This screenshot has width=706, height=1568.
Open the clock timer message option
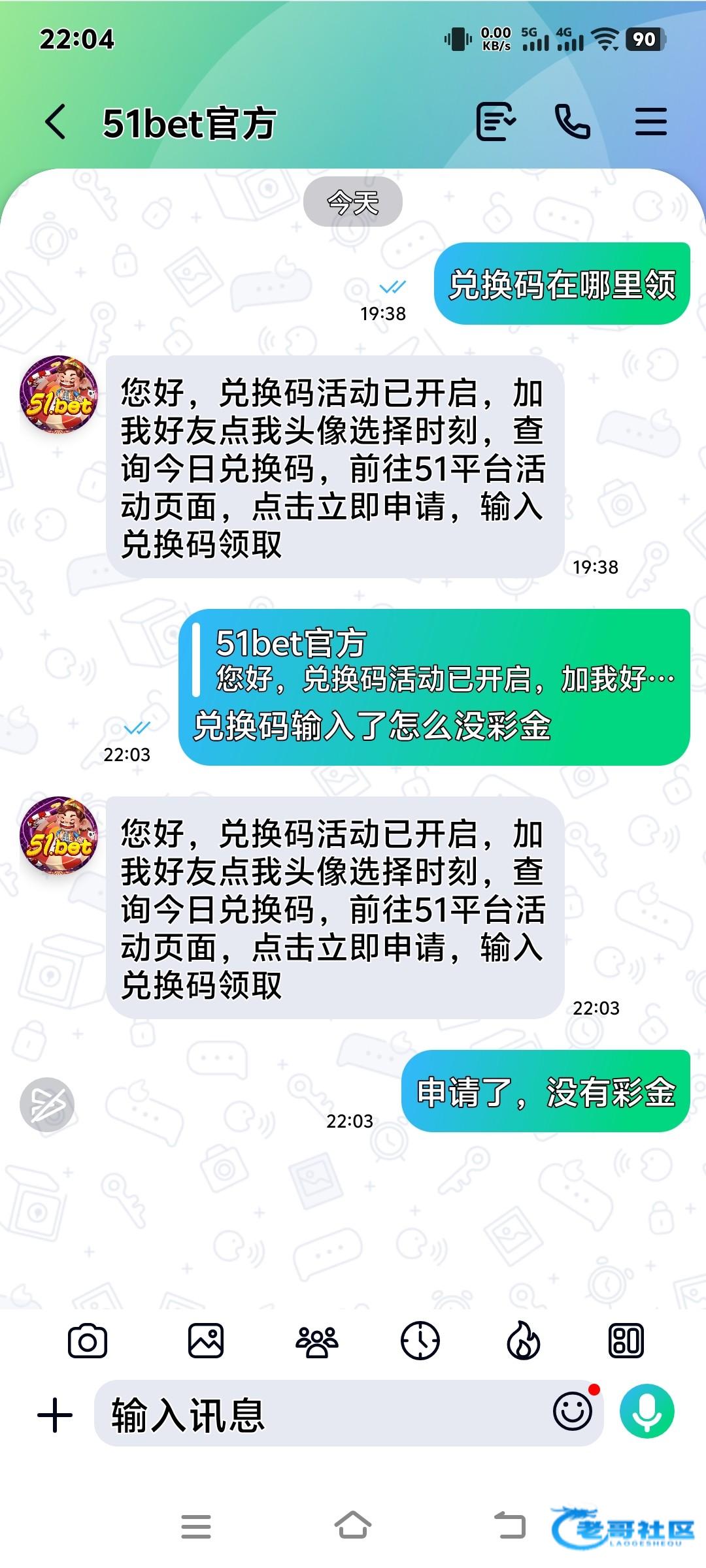tap(420, 1341)
